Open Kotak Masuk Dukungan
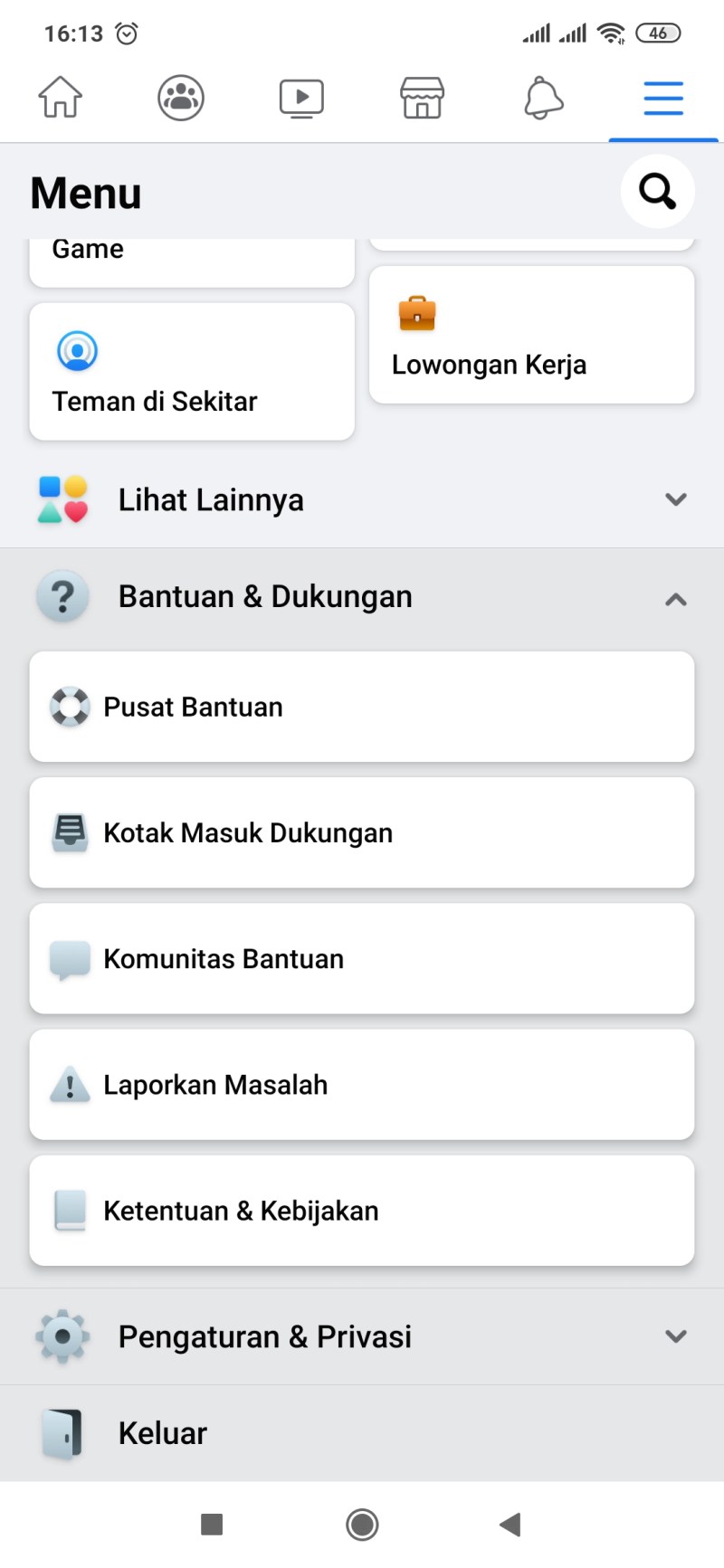 [362, 832]
